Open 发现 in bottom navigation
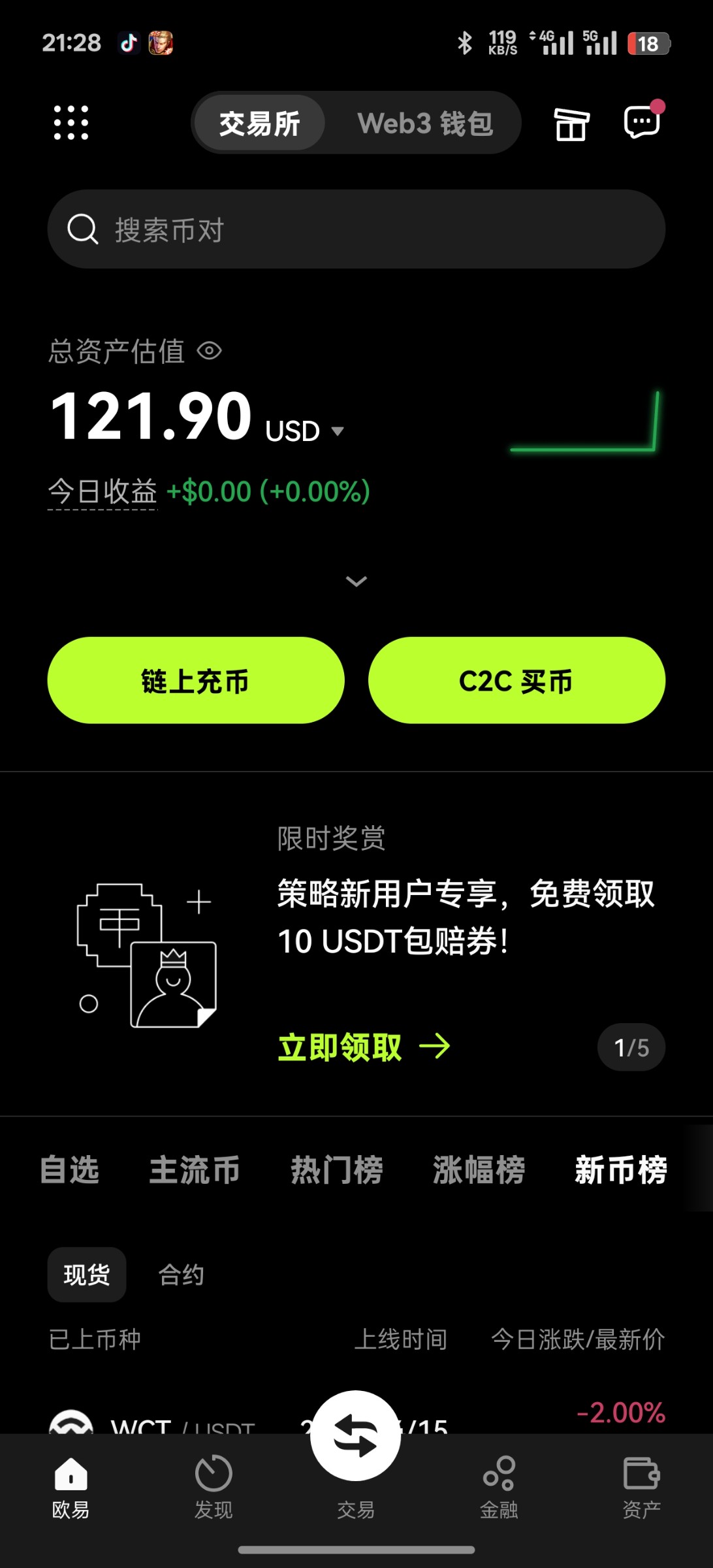The image size is (713, 1568). 214,1485
